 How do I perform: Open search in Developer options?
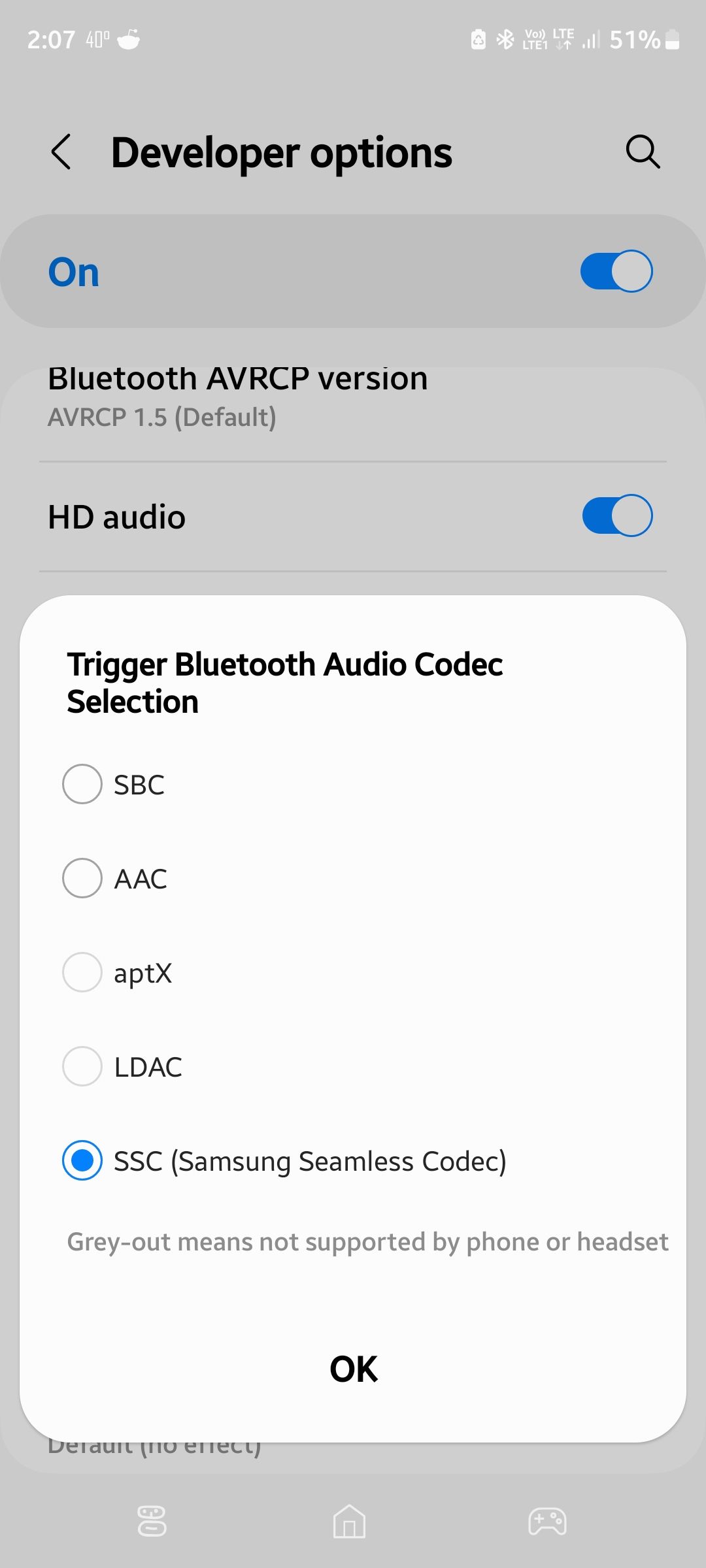tap(643, 152)
